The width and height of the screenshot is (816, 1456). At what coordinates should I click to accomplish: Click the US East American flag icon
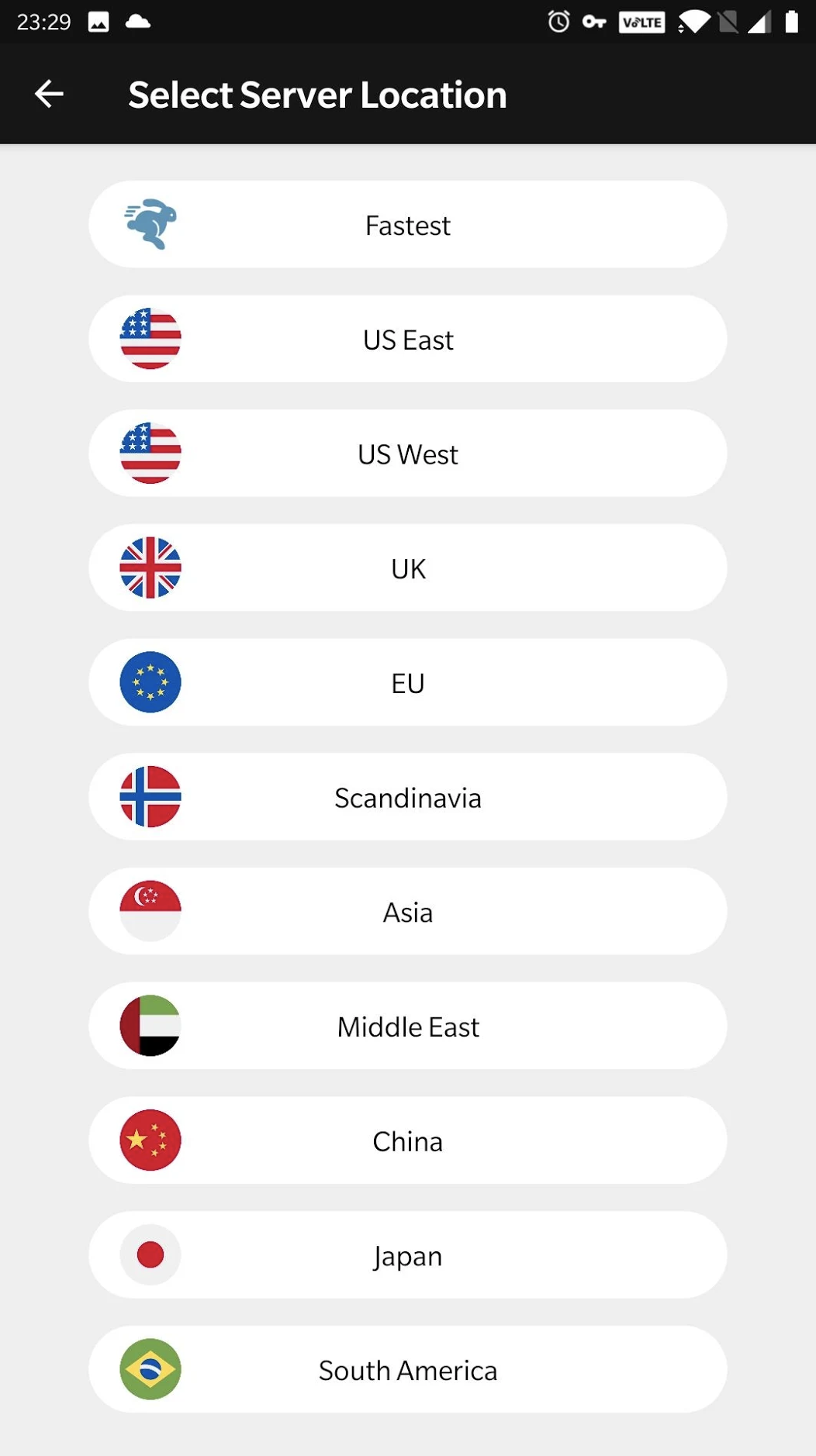(150, 338)
